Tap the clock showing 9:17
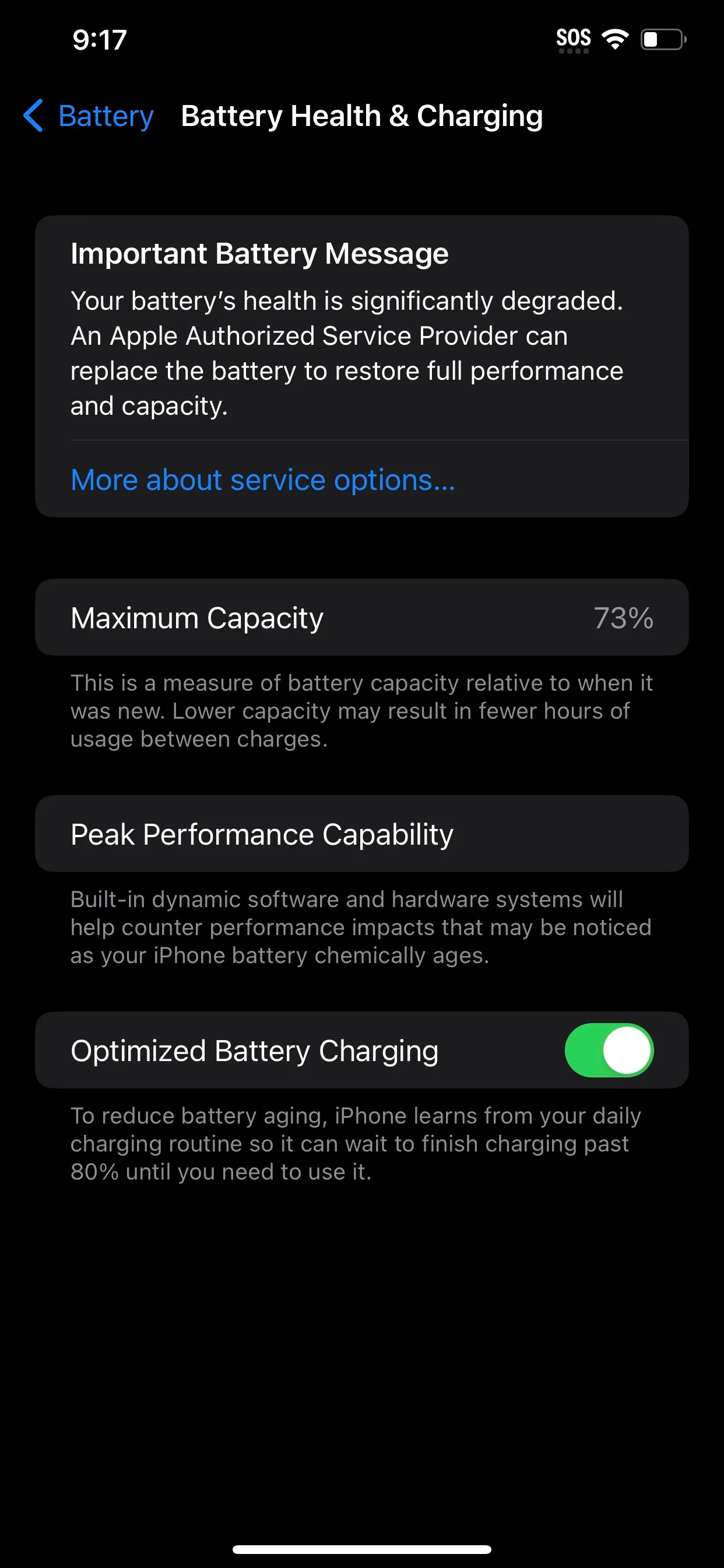The height and width of the screenshot is (1568, 724). click(x=99, y=39)
